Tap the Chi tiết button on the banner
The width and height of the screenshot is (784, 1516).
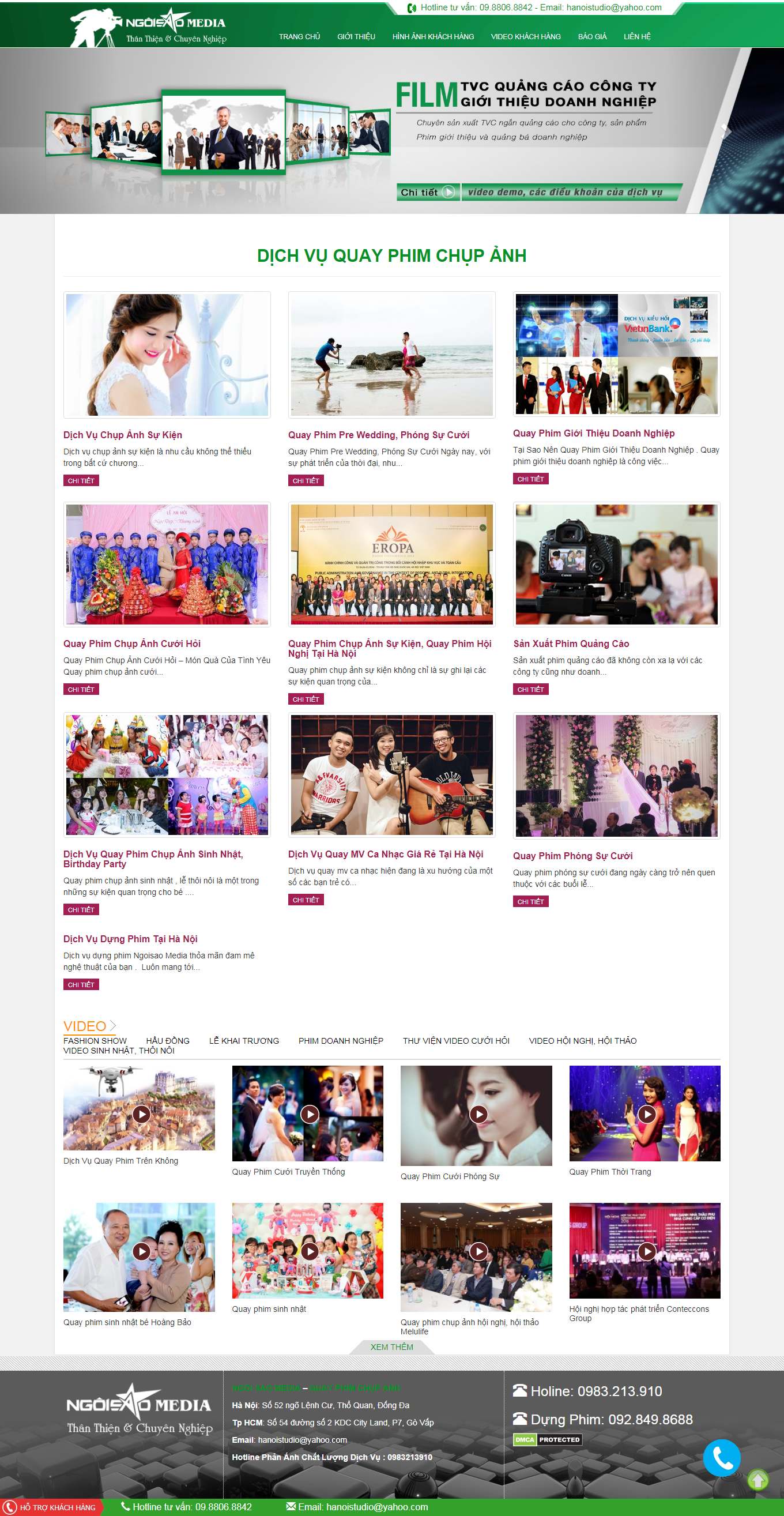click(x=428, y=193)
